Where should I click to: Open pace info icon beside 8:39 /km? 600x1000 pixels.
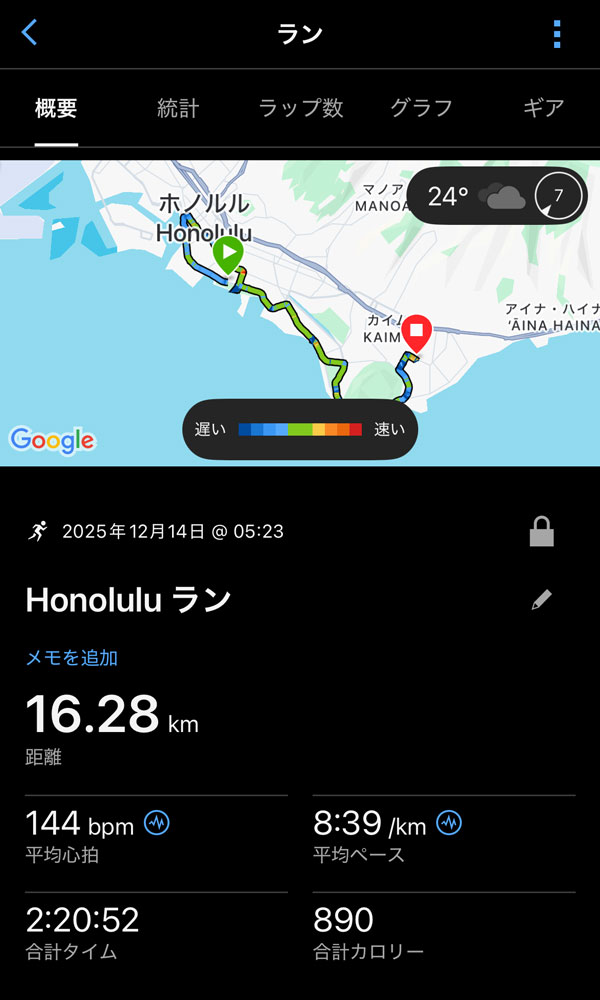point(449,823)
